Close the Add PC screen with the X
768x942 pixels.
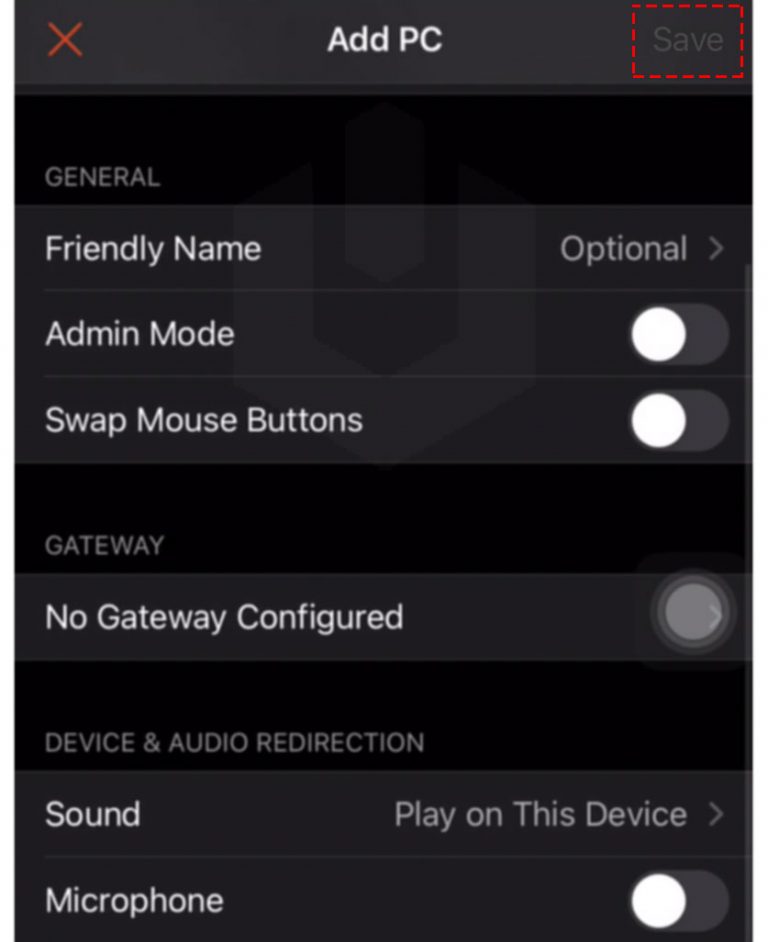[x=63, y=40]
